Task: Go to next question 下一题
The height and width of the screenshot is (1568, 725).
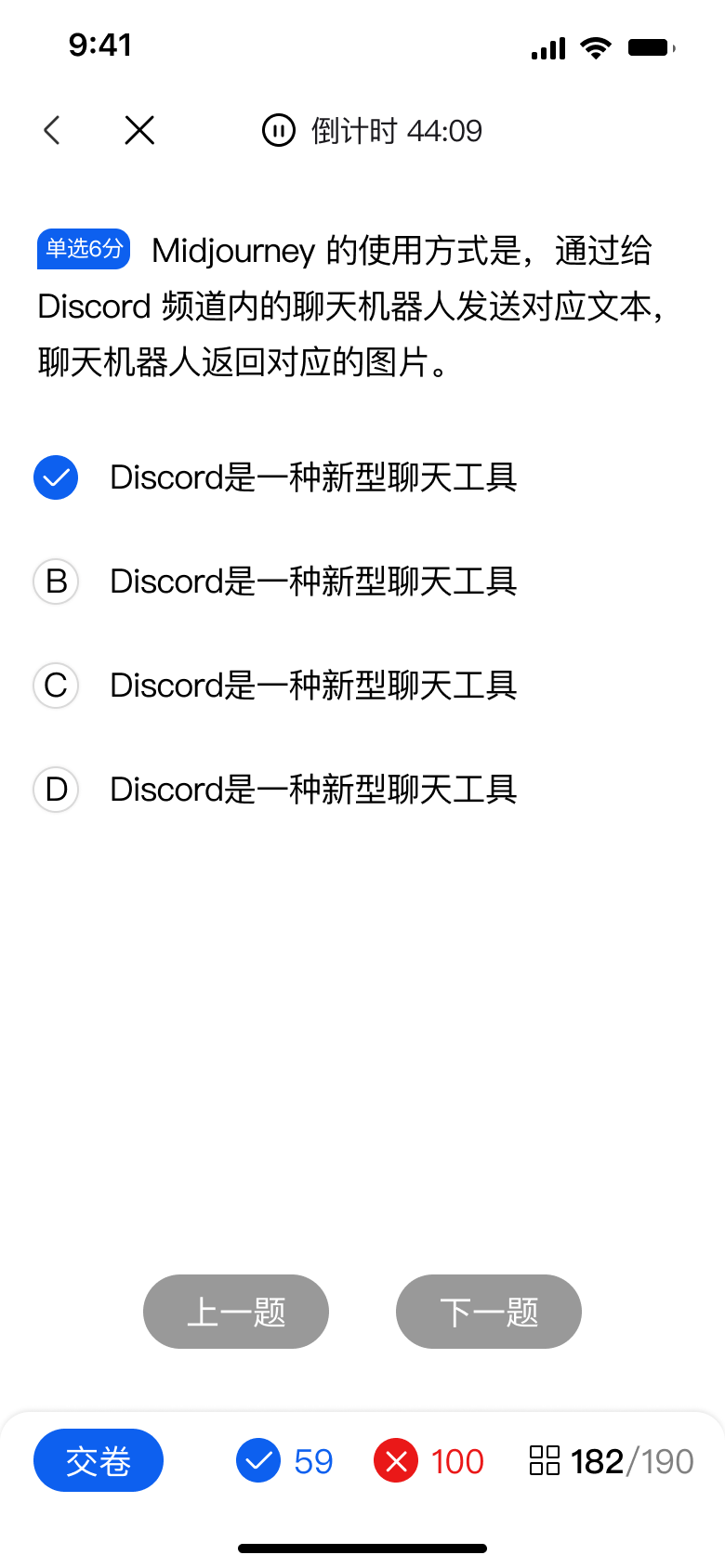Action: pyautogui.click(x=489, y=1312)
